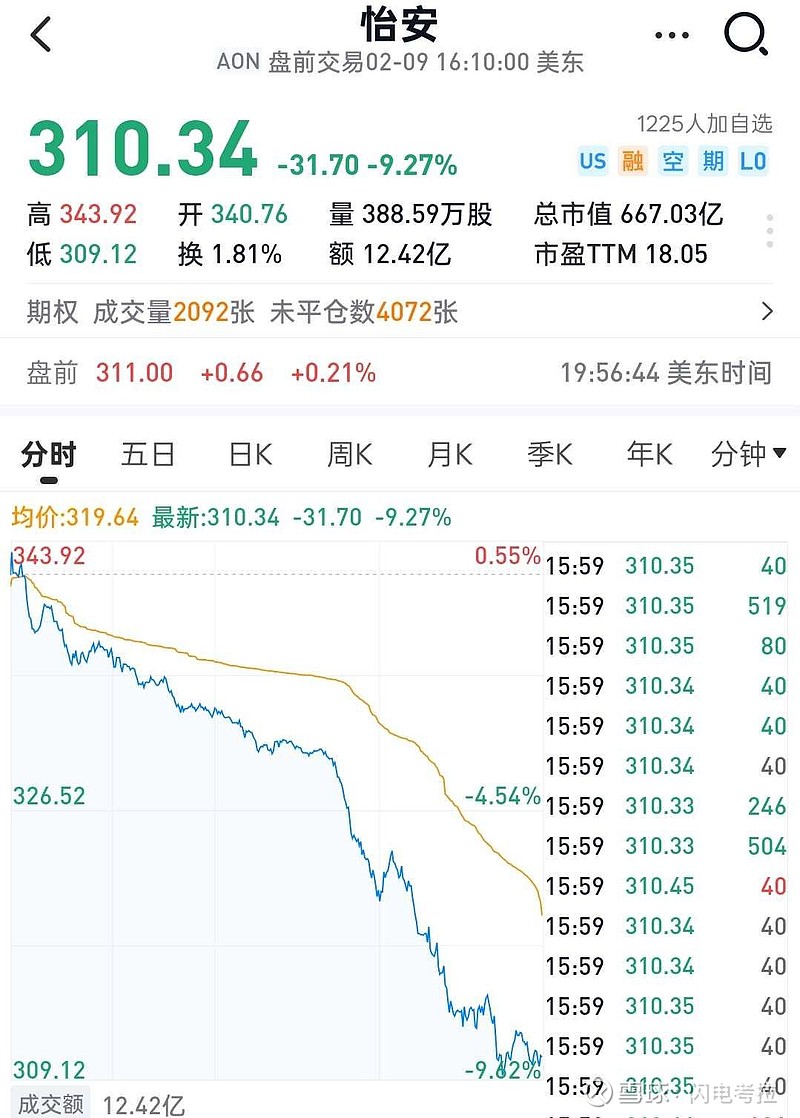Switch to the 五日 five-day chart view

148,454
